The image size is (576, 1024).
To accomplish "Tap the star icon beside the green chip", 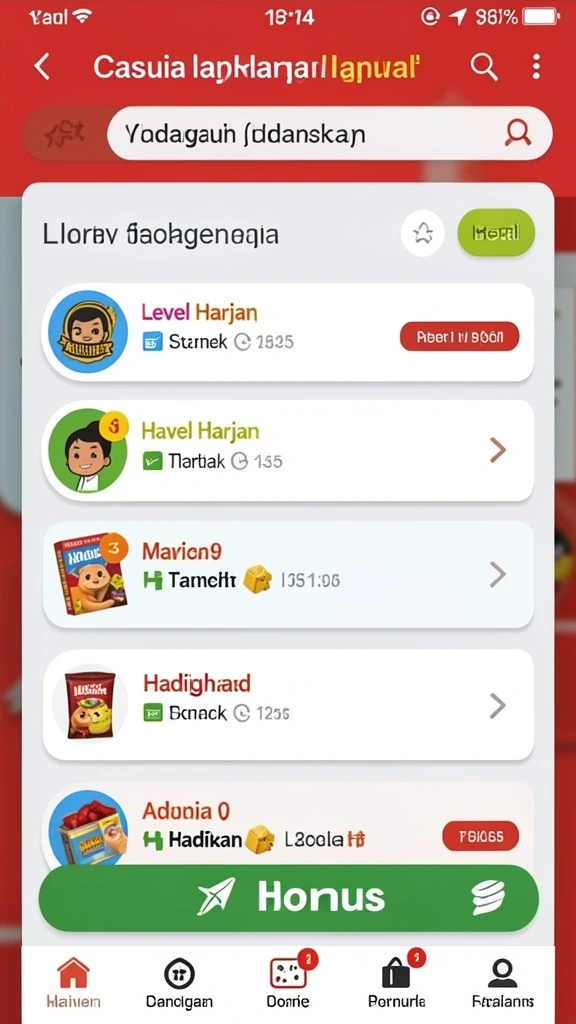I will click(x=423, y=233).
